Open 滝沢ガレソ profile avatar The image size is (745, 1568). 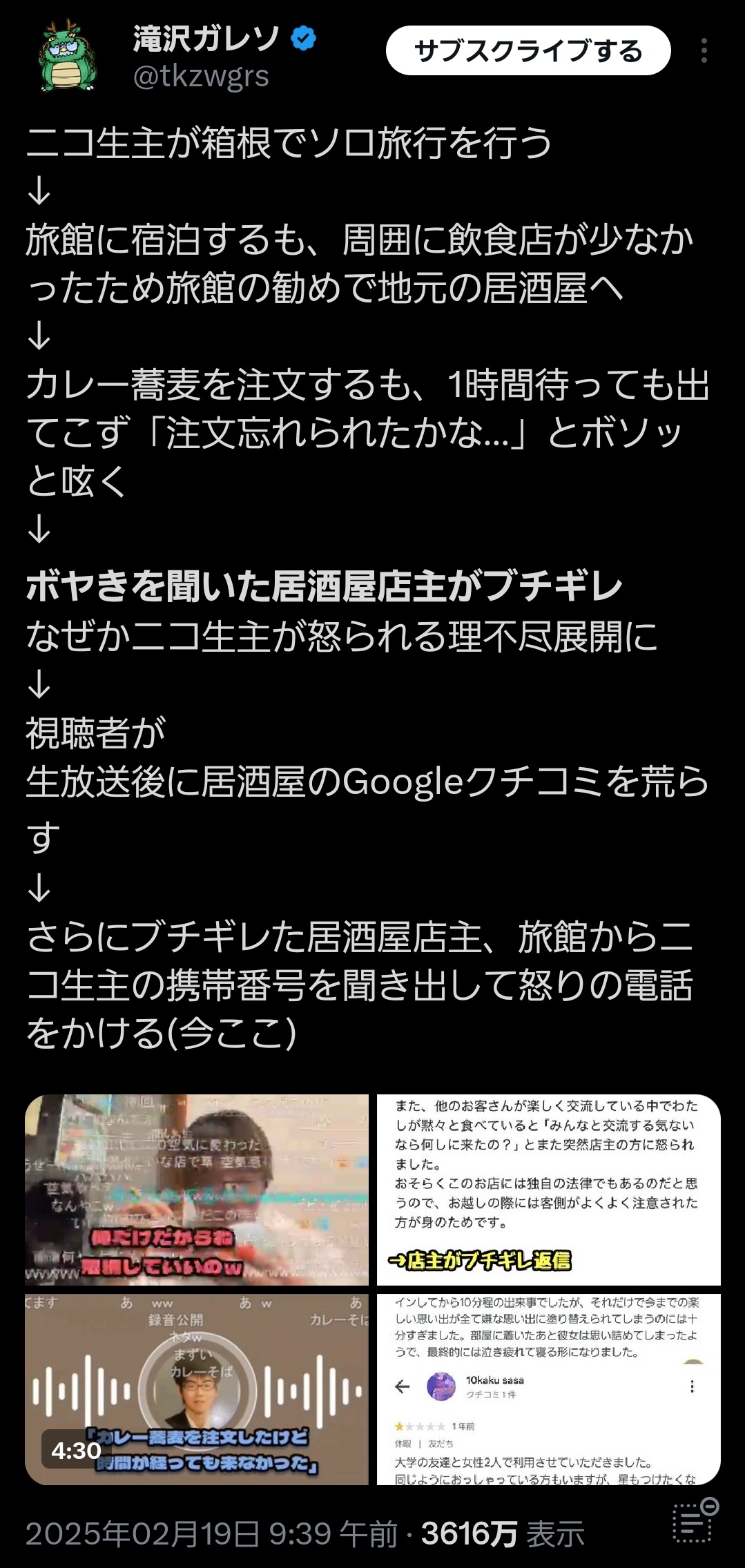tap(68, 55)
